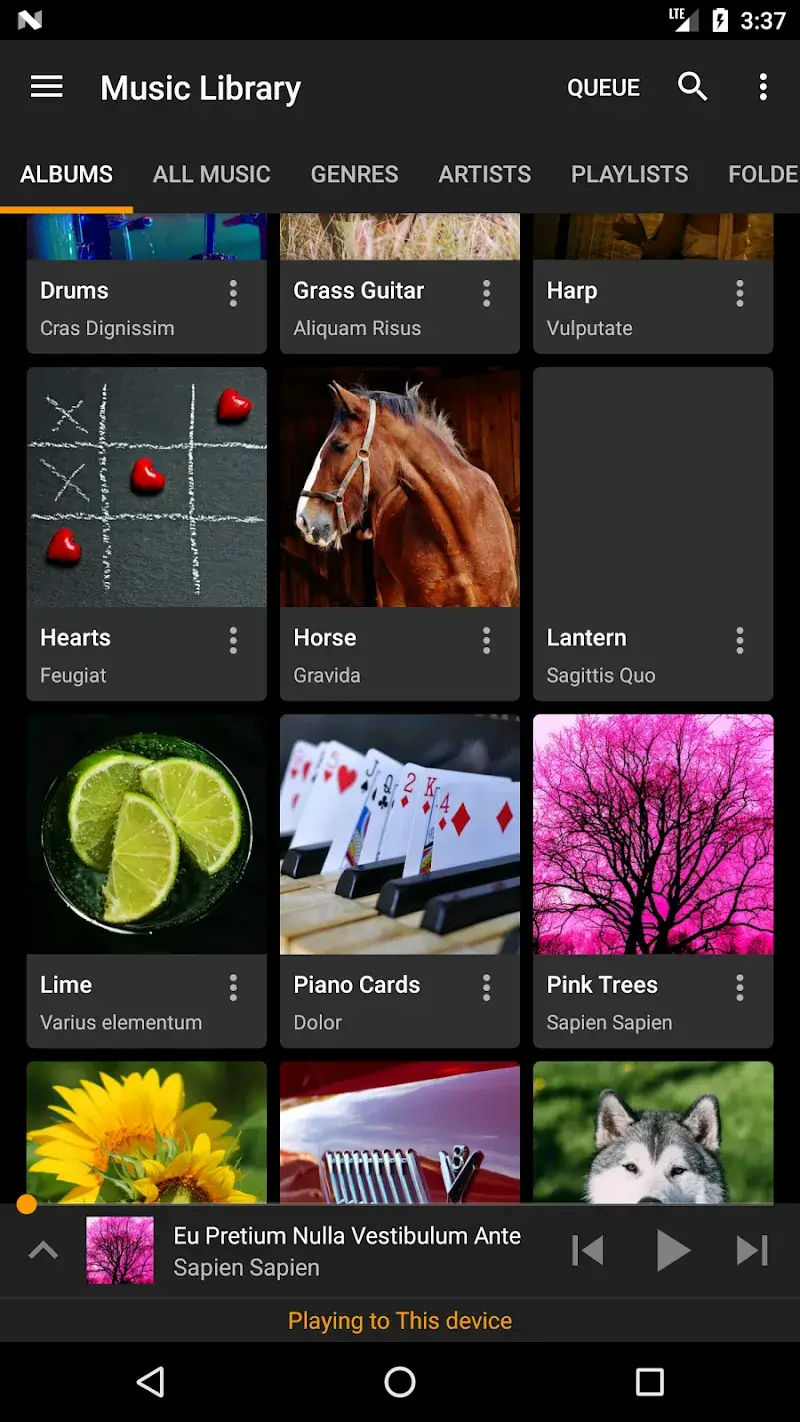Tap the Android back button
This screenshot has width=800, height=1422.
tap(150, 1382)
